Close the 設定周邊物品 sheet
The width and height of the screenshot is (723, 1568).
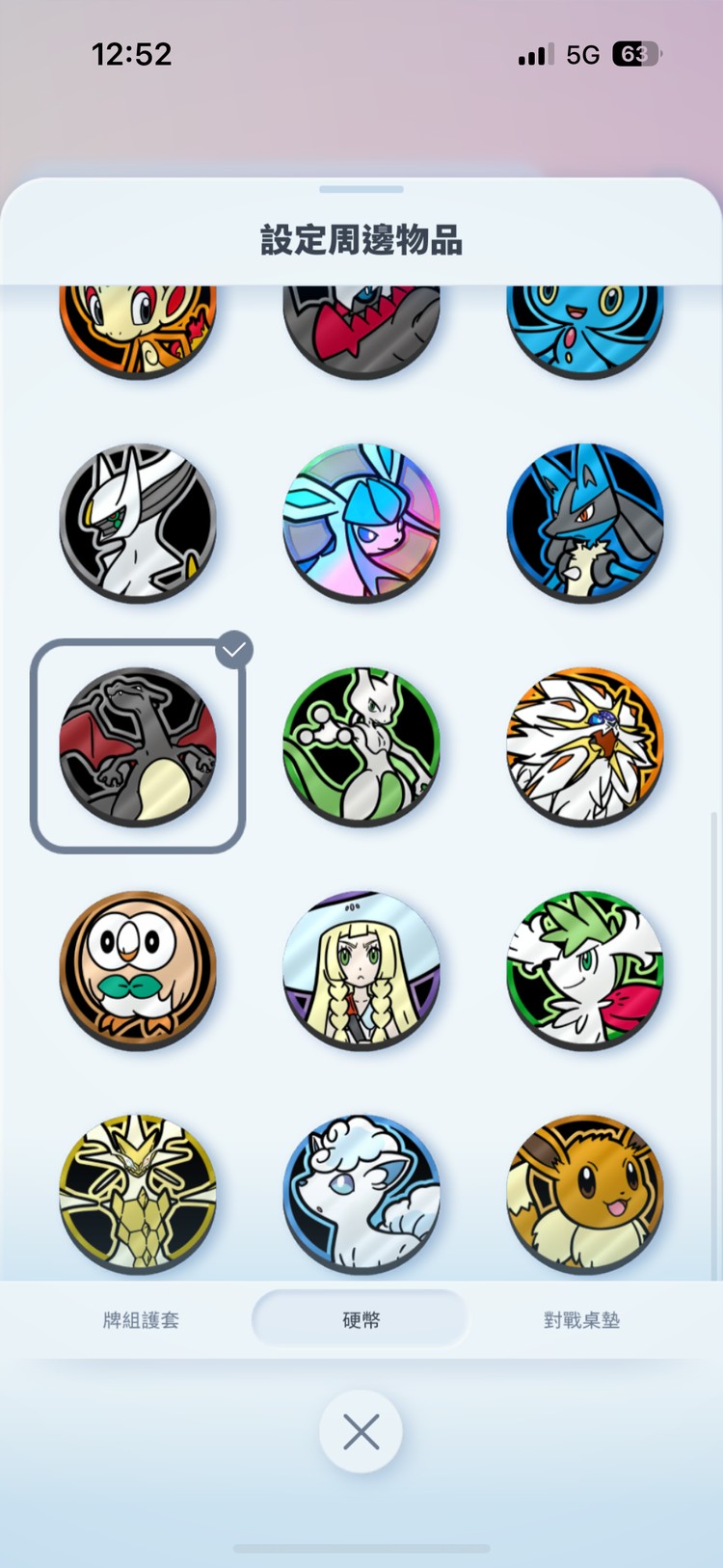(361, 1432)
